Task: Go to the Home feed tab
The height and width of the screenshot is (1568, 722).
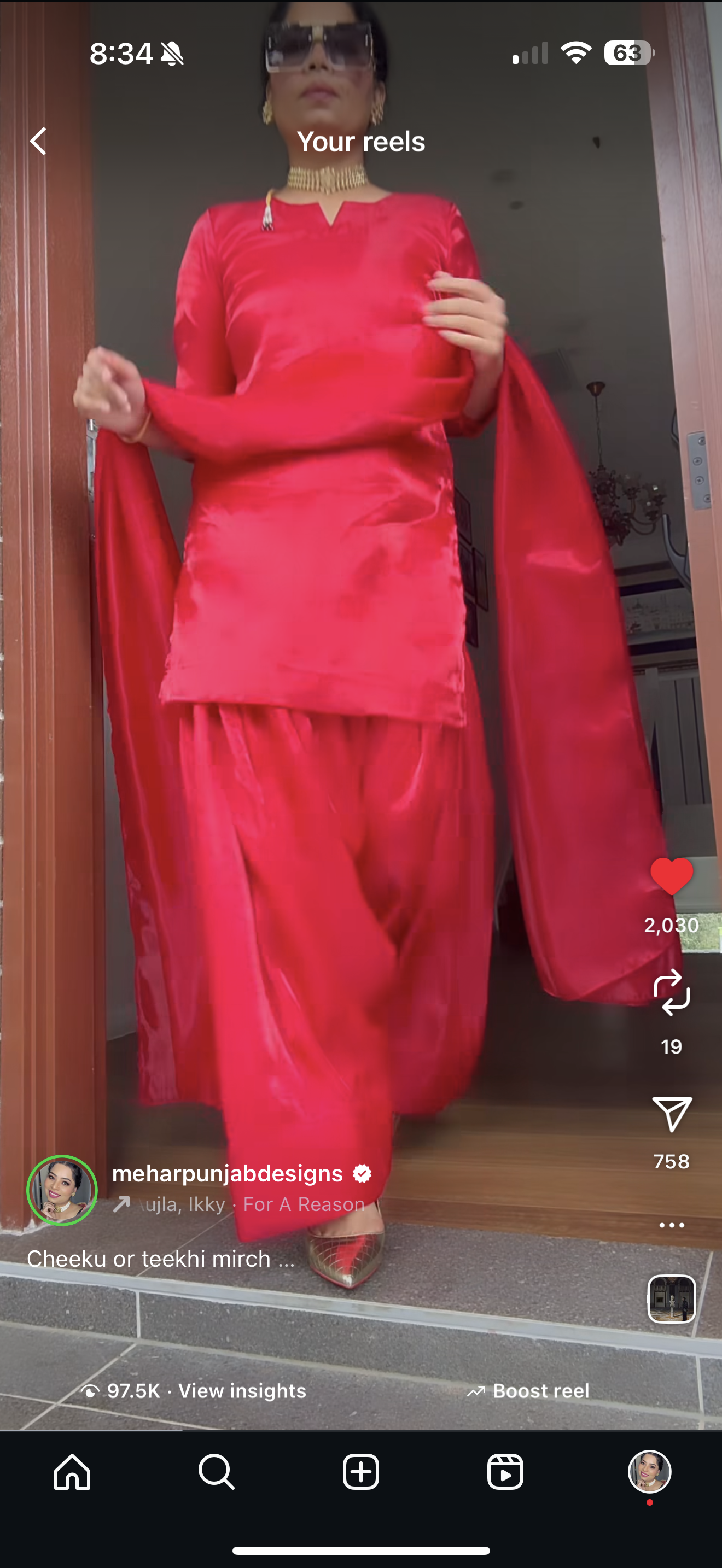Action: point(72,1472)
